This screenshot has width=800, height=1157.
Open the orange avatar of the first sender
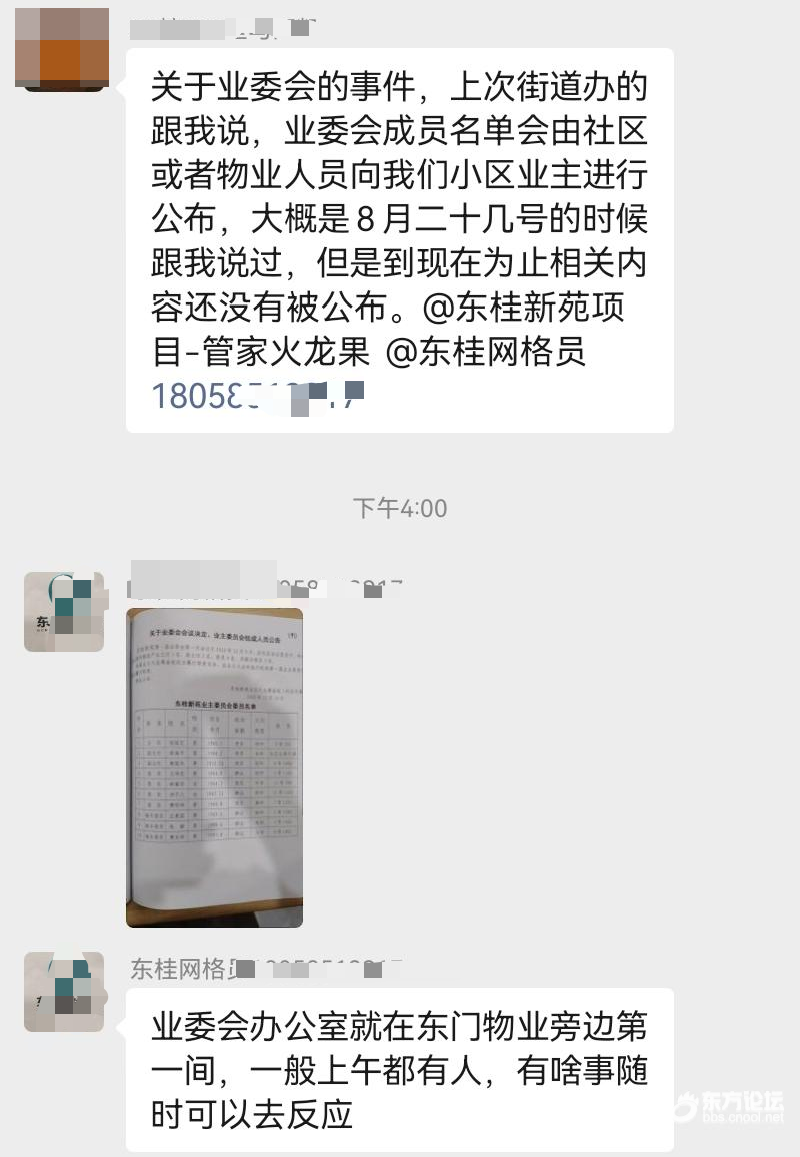coord(62,48)
